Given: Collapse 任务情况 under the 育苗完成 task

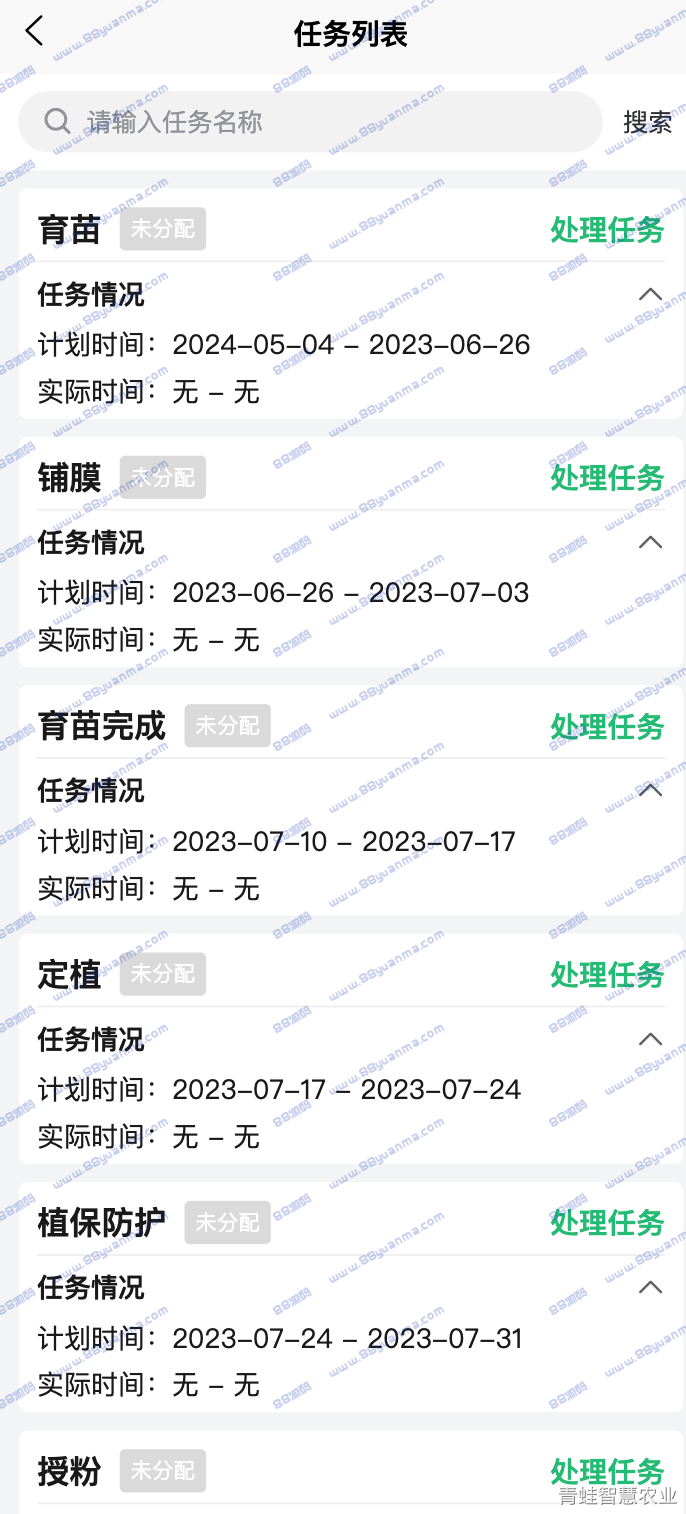Looking at the screenshot, I should 651,790.
